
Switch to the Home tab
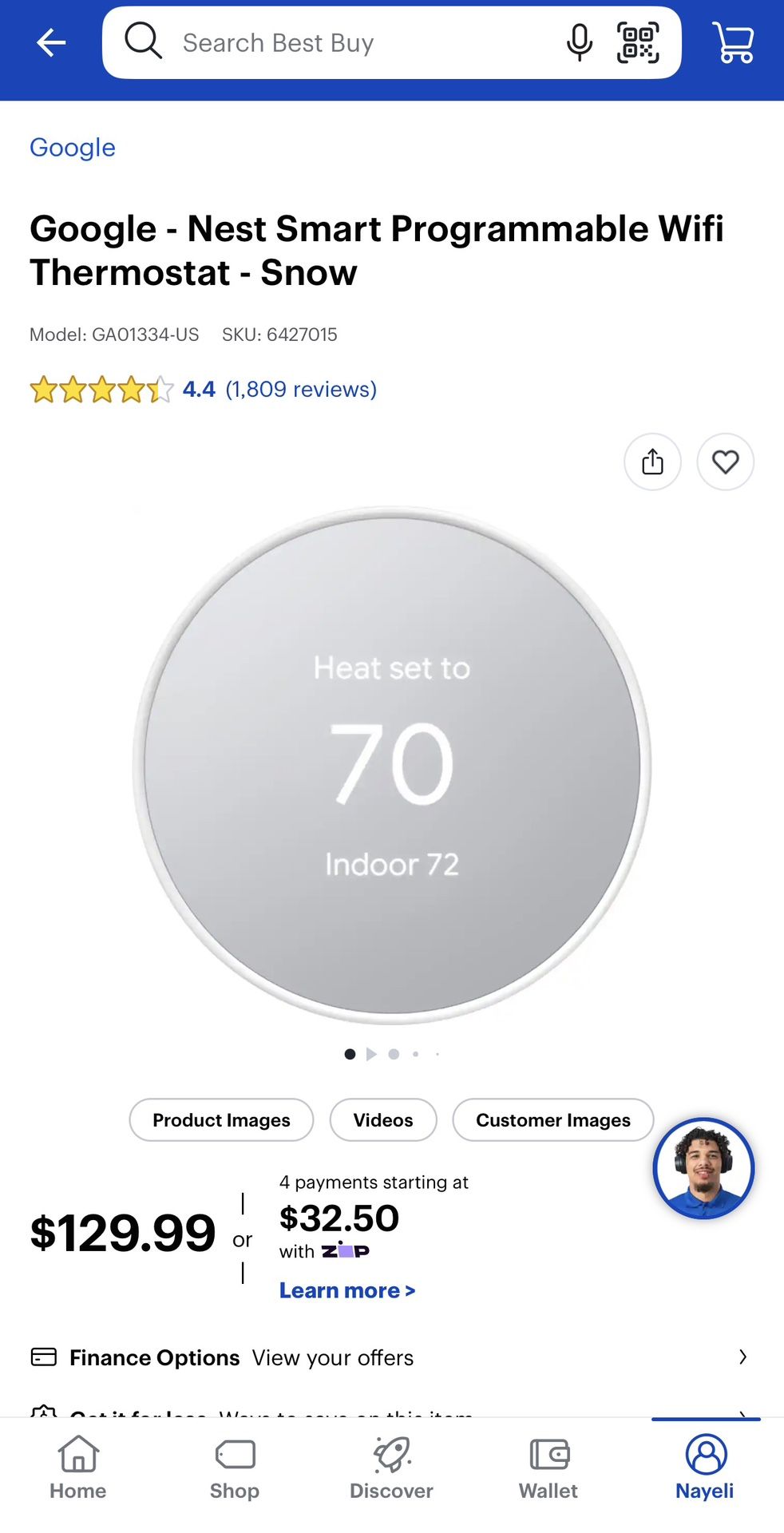pos(78,1468)
